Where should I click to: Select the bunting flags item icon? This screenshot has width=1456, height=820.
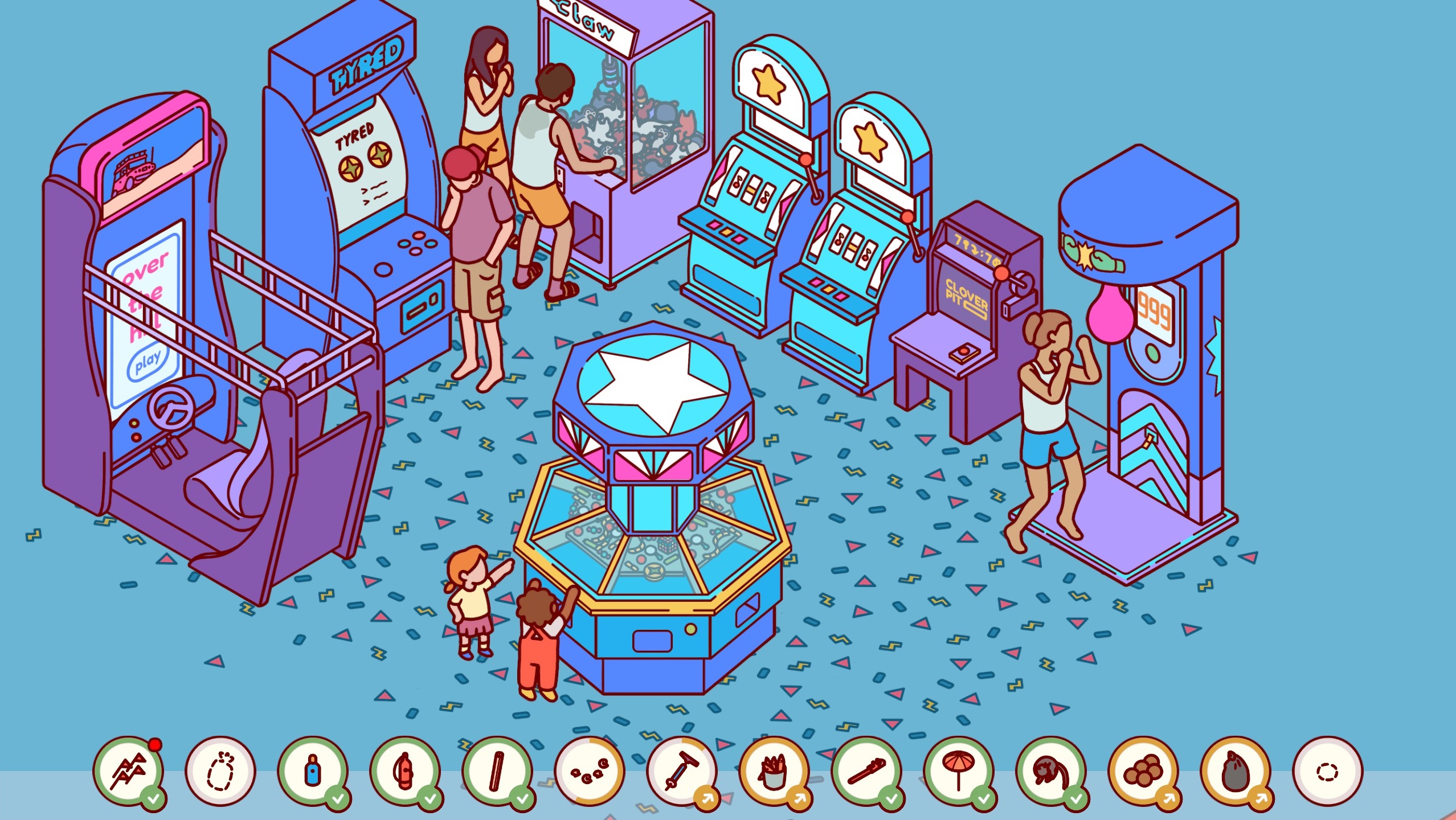coord(129,772)
